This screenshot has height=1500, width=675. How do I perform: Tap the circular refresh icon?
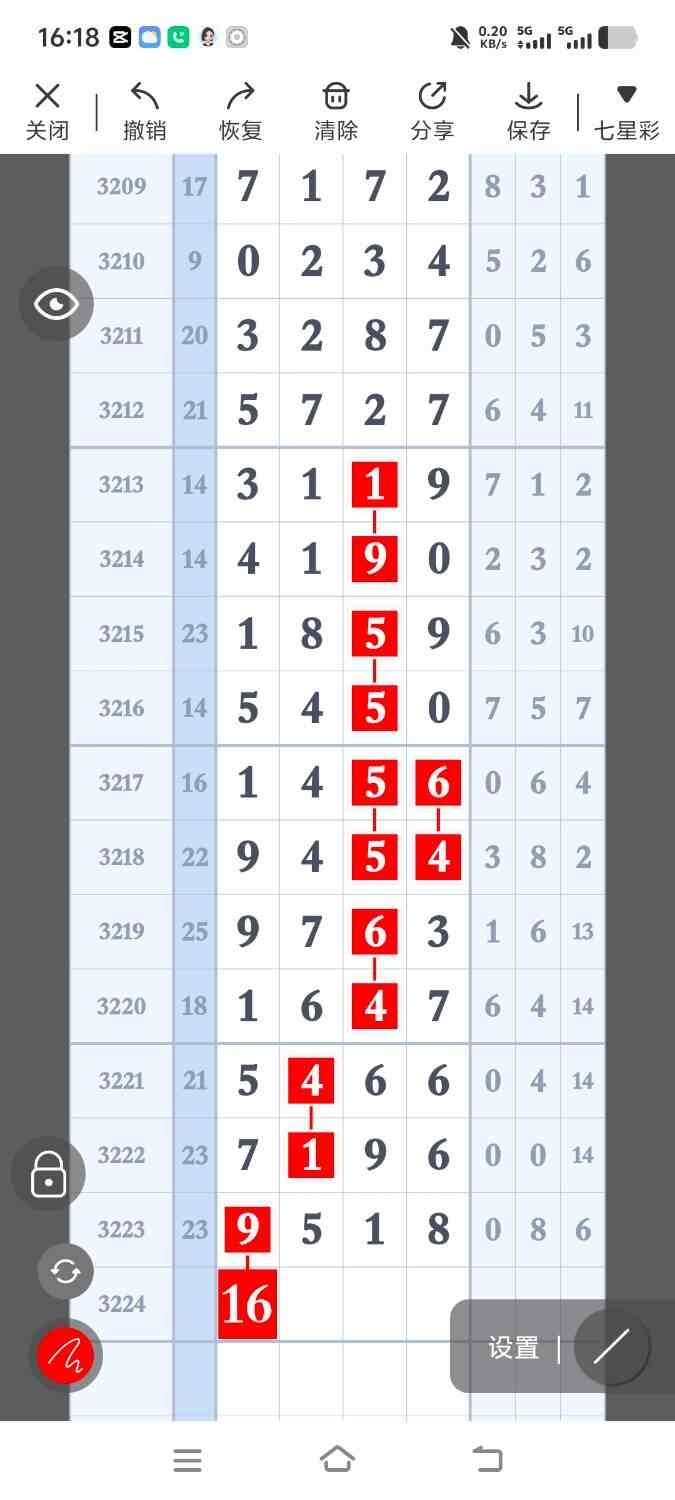coord(65,1271)
